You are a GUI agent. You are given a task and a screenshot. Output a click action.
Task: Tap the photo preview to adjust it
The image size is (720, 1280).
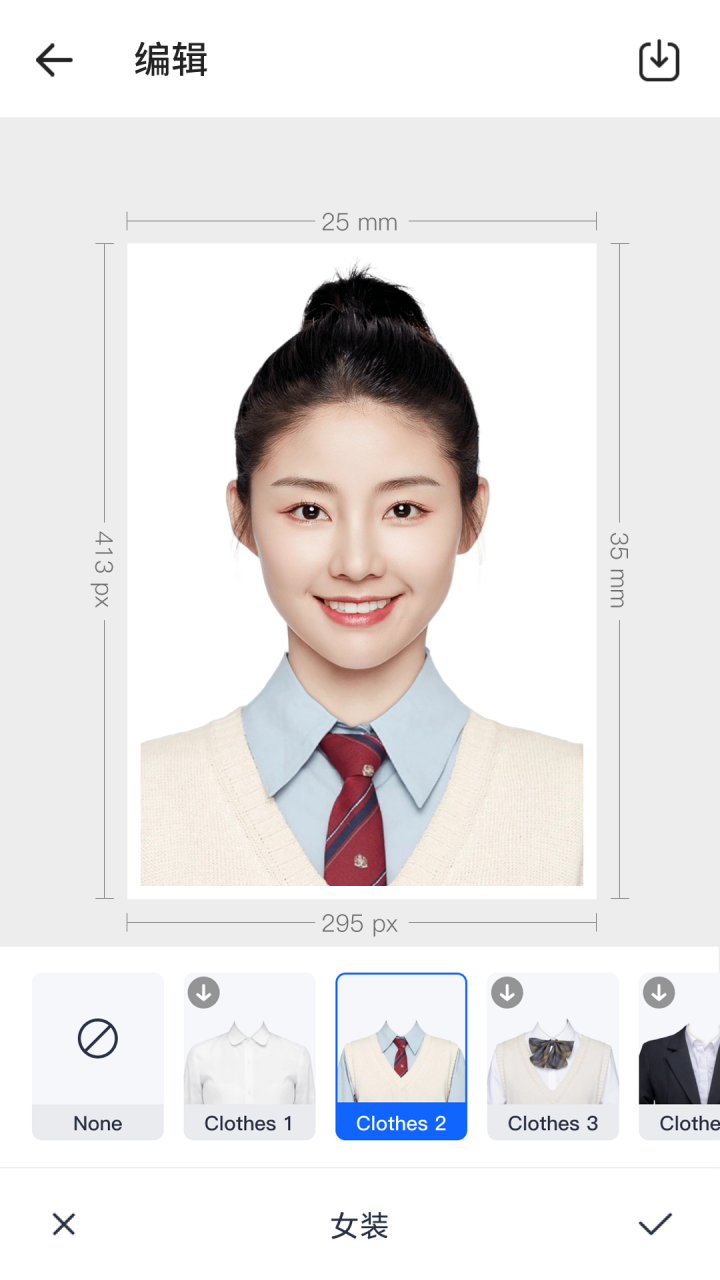coord(360,567)
